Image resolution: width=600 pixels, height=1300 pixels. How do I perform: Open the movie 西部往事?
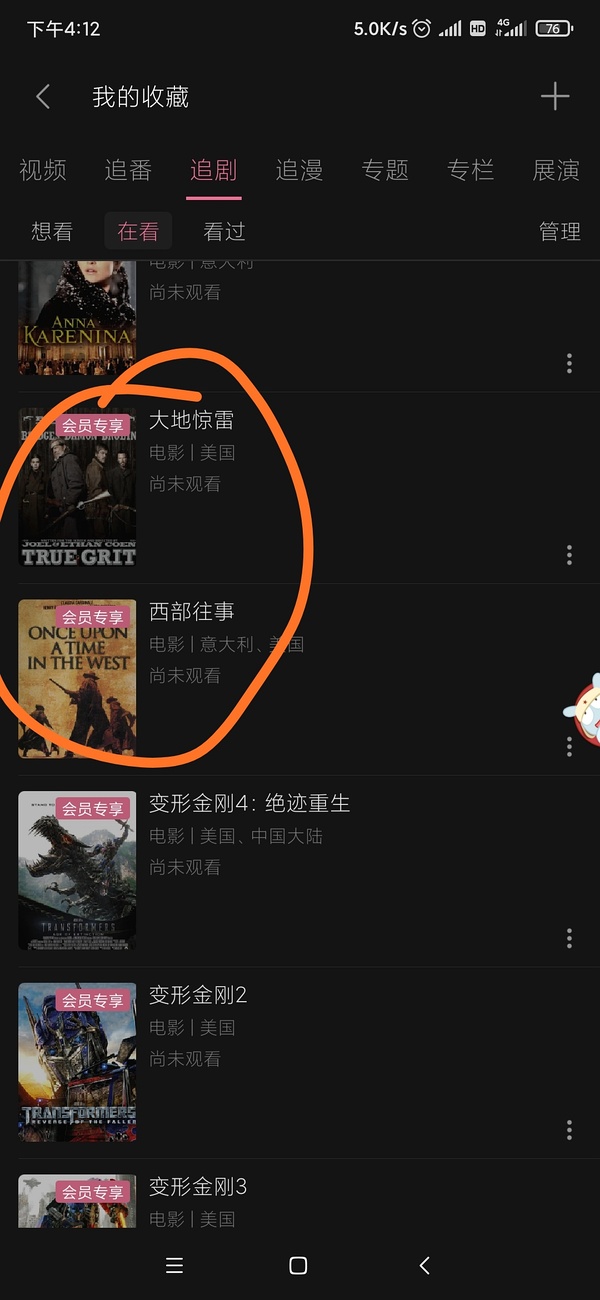click(x=191, y=612)
